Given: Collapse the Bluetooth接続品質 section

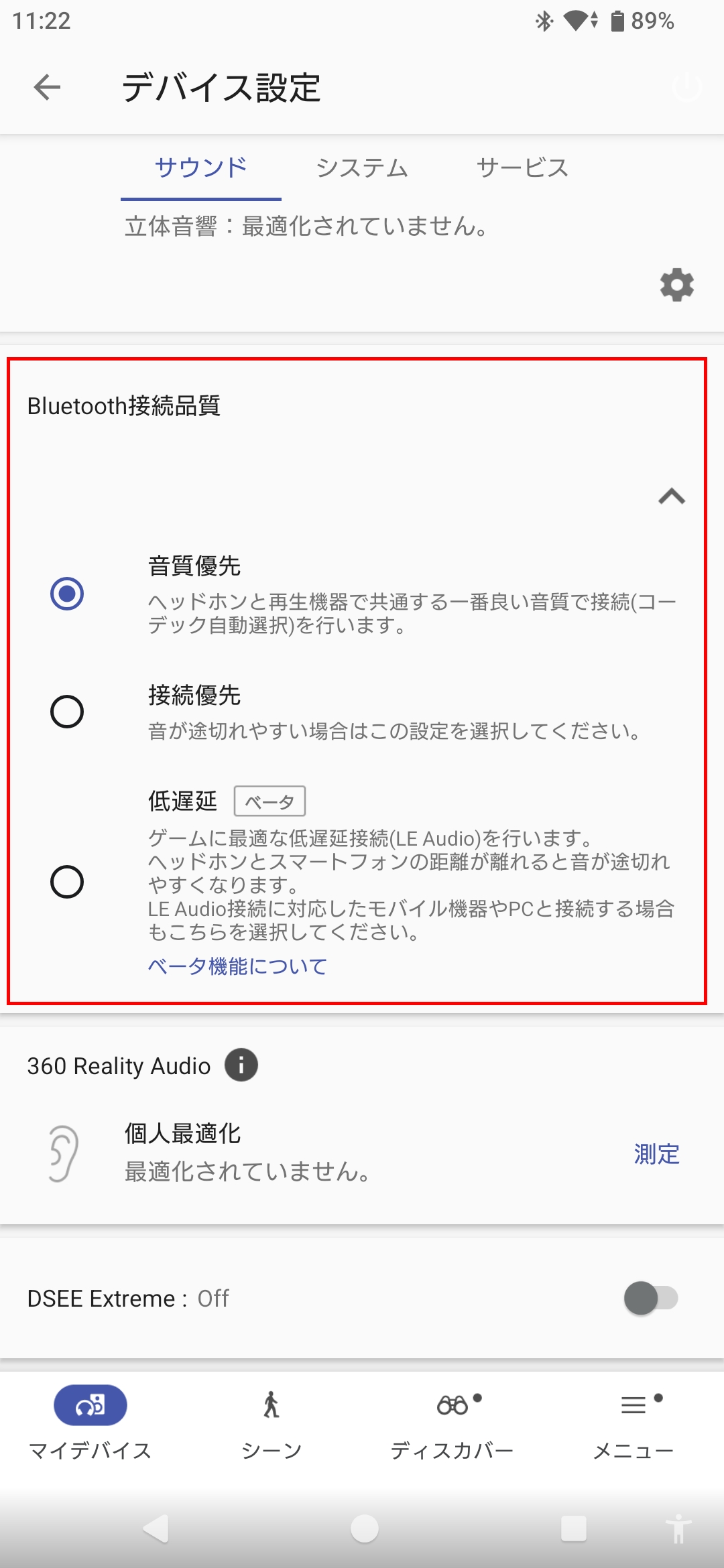Looking at the screenshot, I should coord(671,497).
